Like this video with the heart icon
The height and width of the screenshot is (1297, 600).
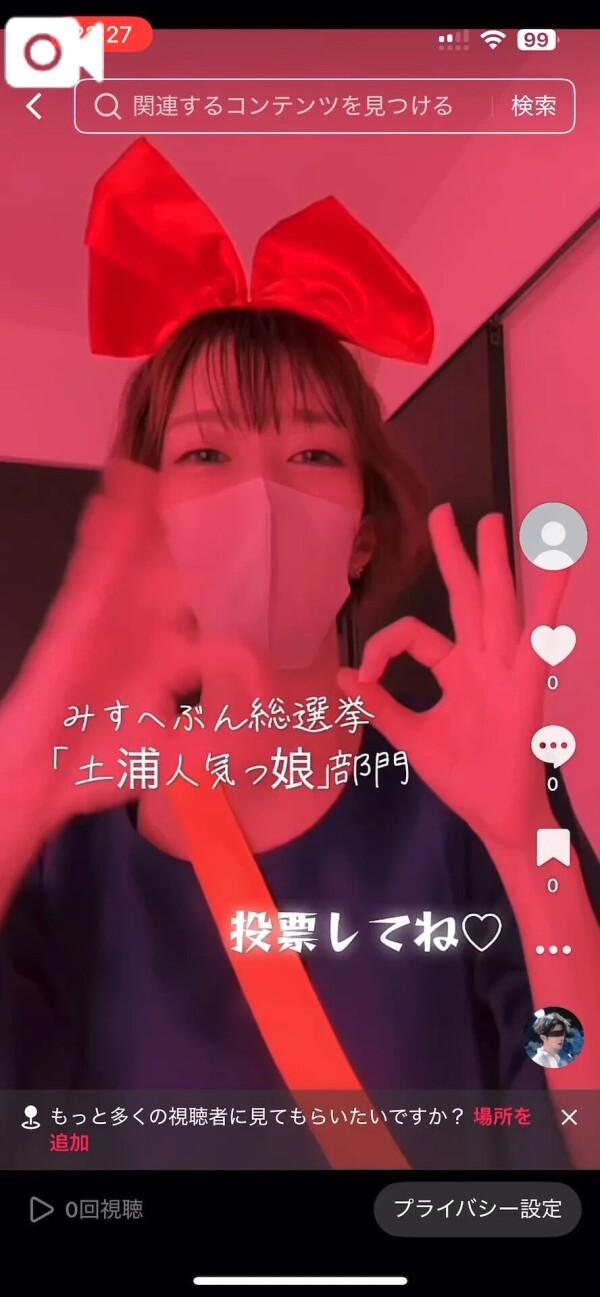coord(553,645)
